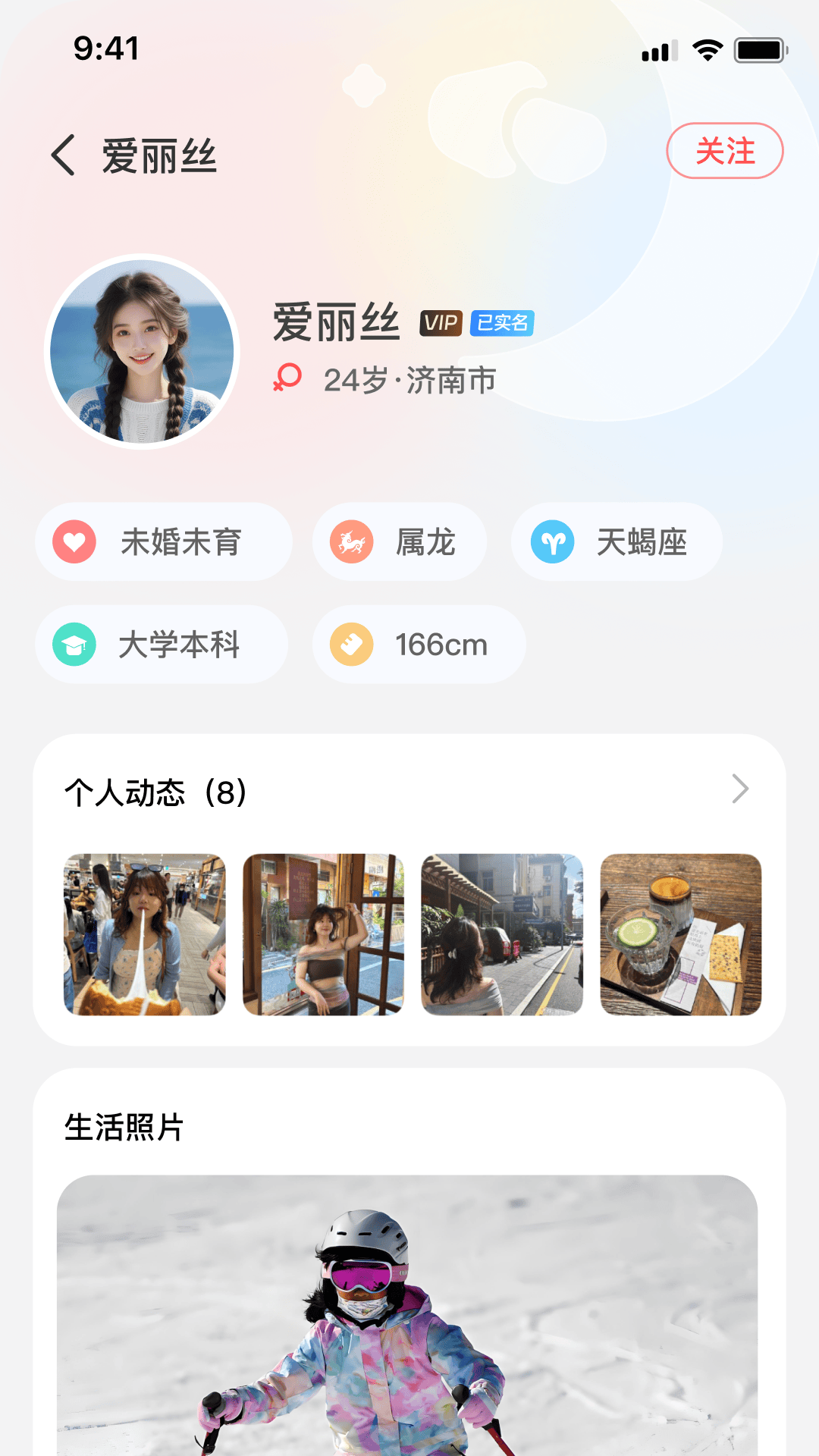
Task: Go back using the left-pointing chevron
Action: 62,152
